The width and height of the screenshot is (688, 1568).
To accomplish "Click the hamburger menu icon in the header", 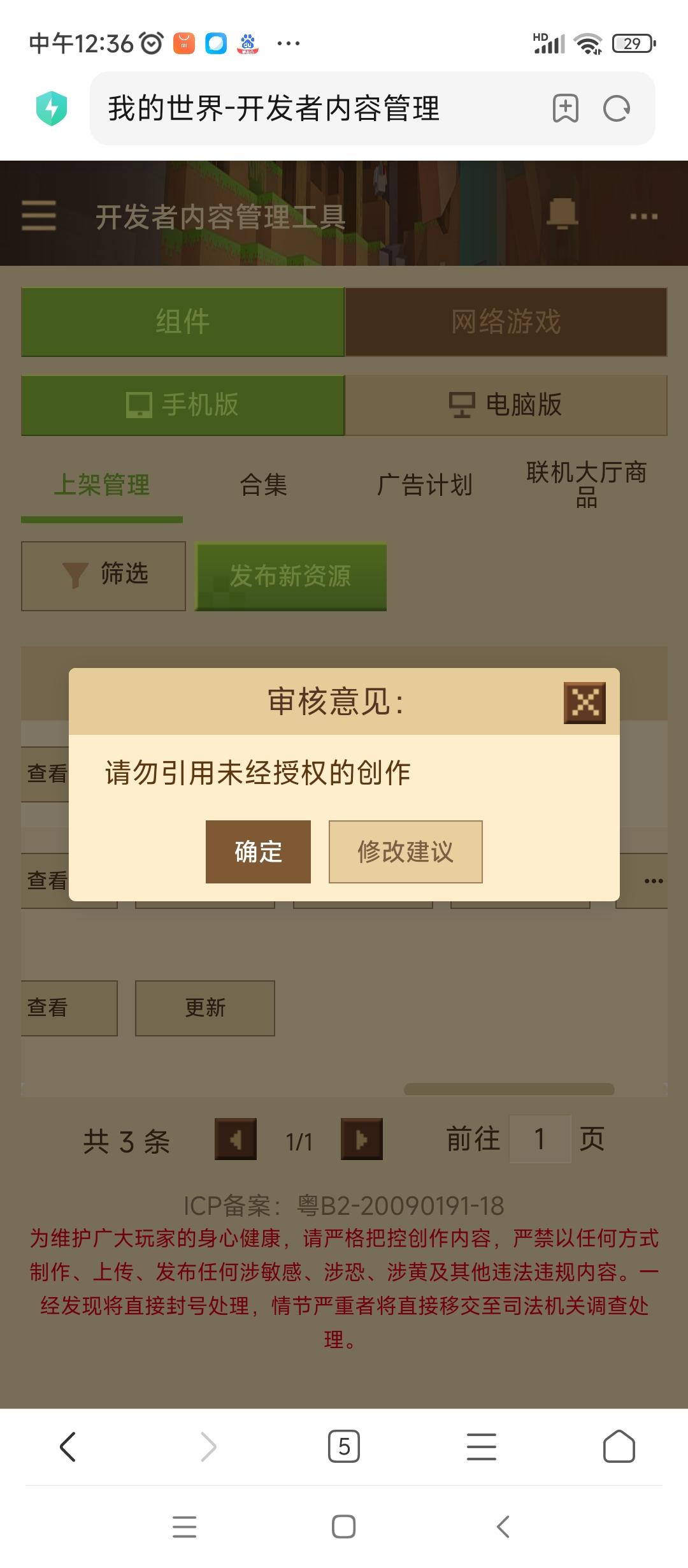I will [38, 215].
